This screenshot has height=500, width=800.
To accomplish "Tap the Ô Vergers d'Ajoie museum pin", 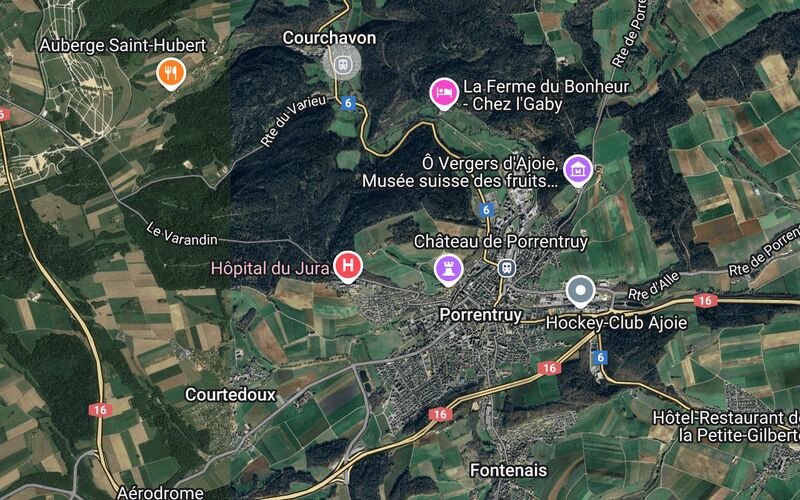I will click(x=577, y=168).
